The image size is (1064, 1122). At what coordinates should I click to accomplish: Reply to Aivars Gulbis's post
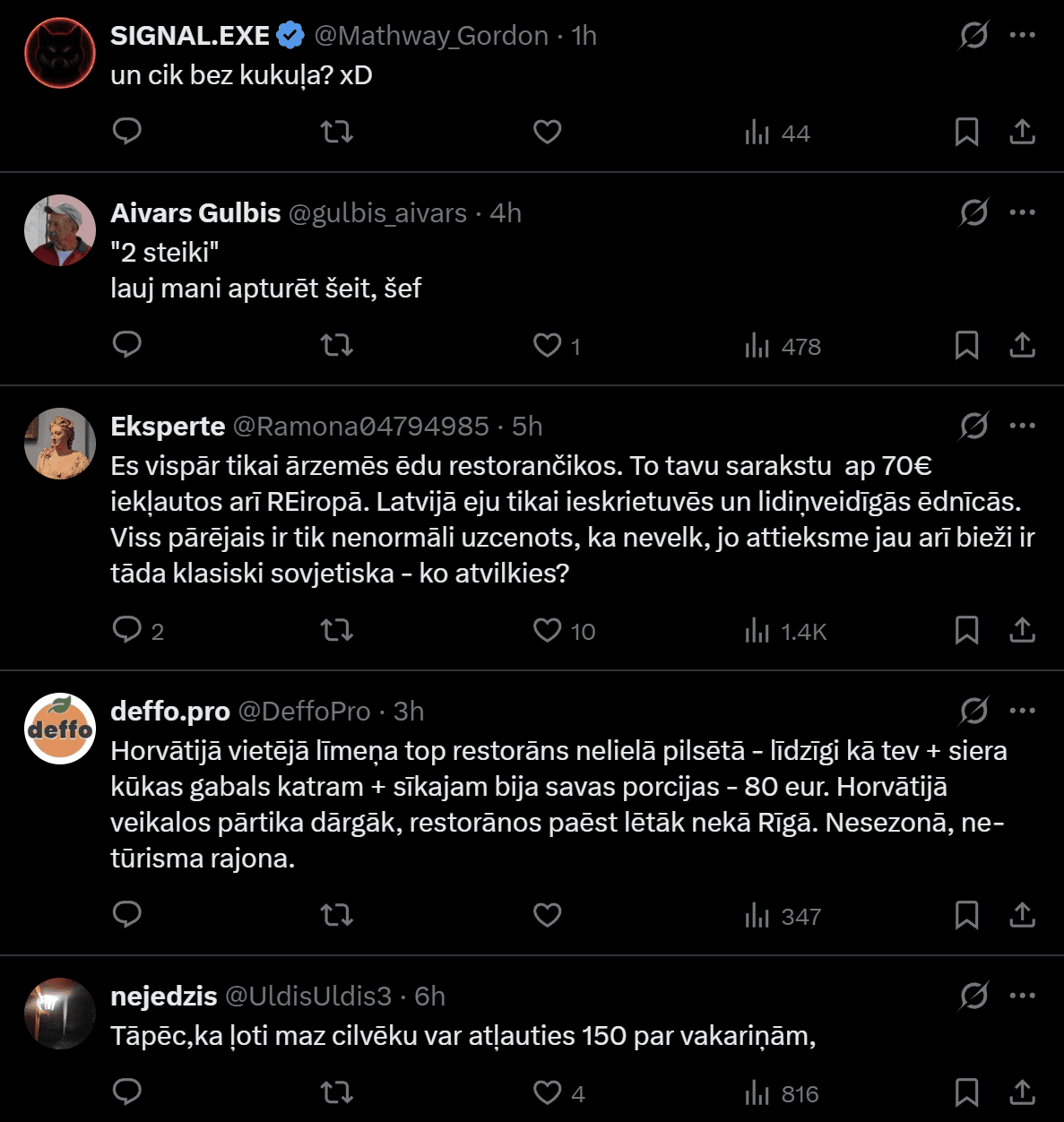coord(127,345)
